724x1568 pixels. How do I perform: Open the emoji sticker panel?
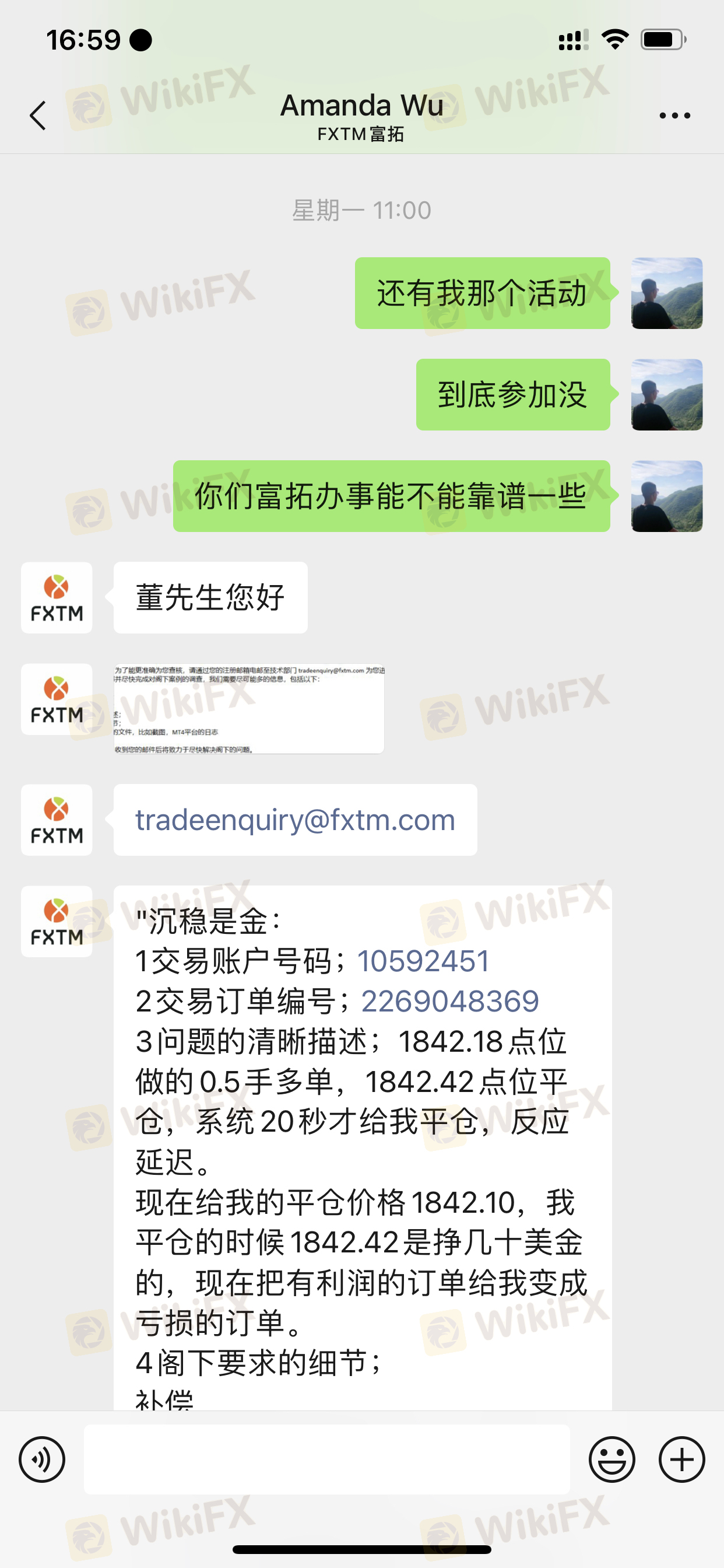coord(611,1459)
